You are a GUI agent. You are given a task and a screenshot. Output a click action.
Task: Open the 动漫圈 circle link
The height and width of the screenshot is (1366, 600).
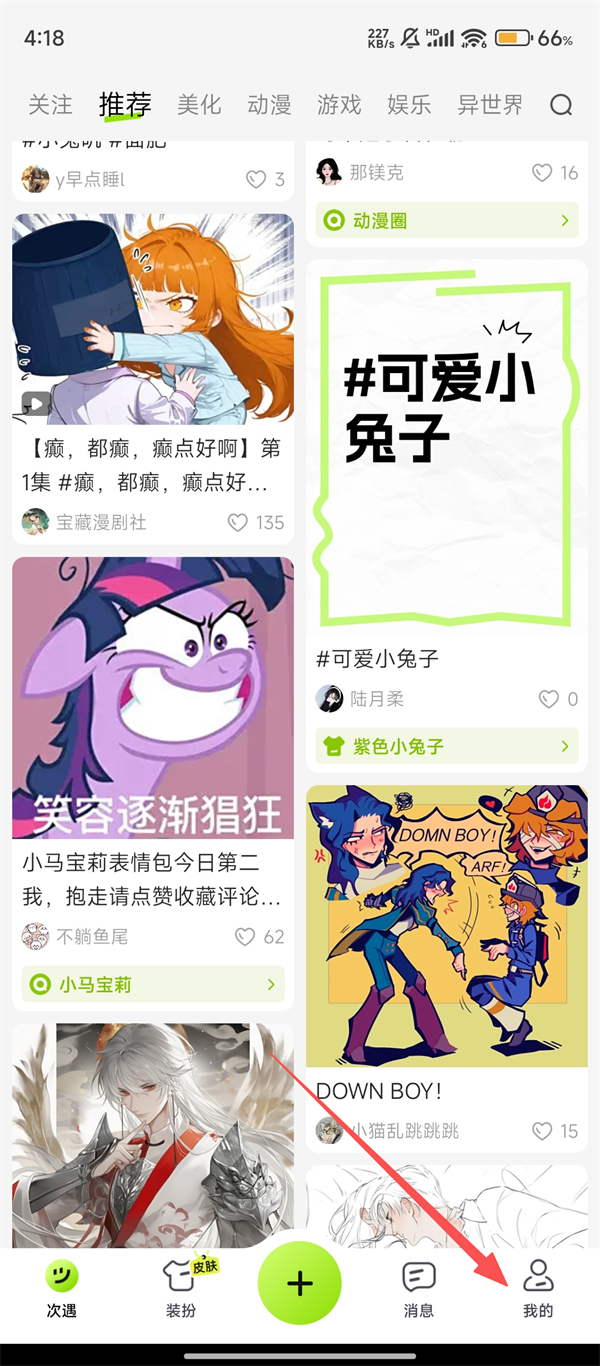(447, 221)
